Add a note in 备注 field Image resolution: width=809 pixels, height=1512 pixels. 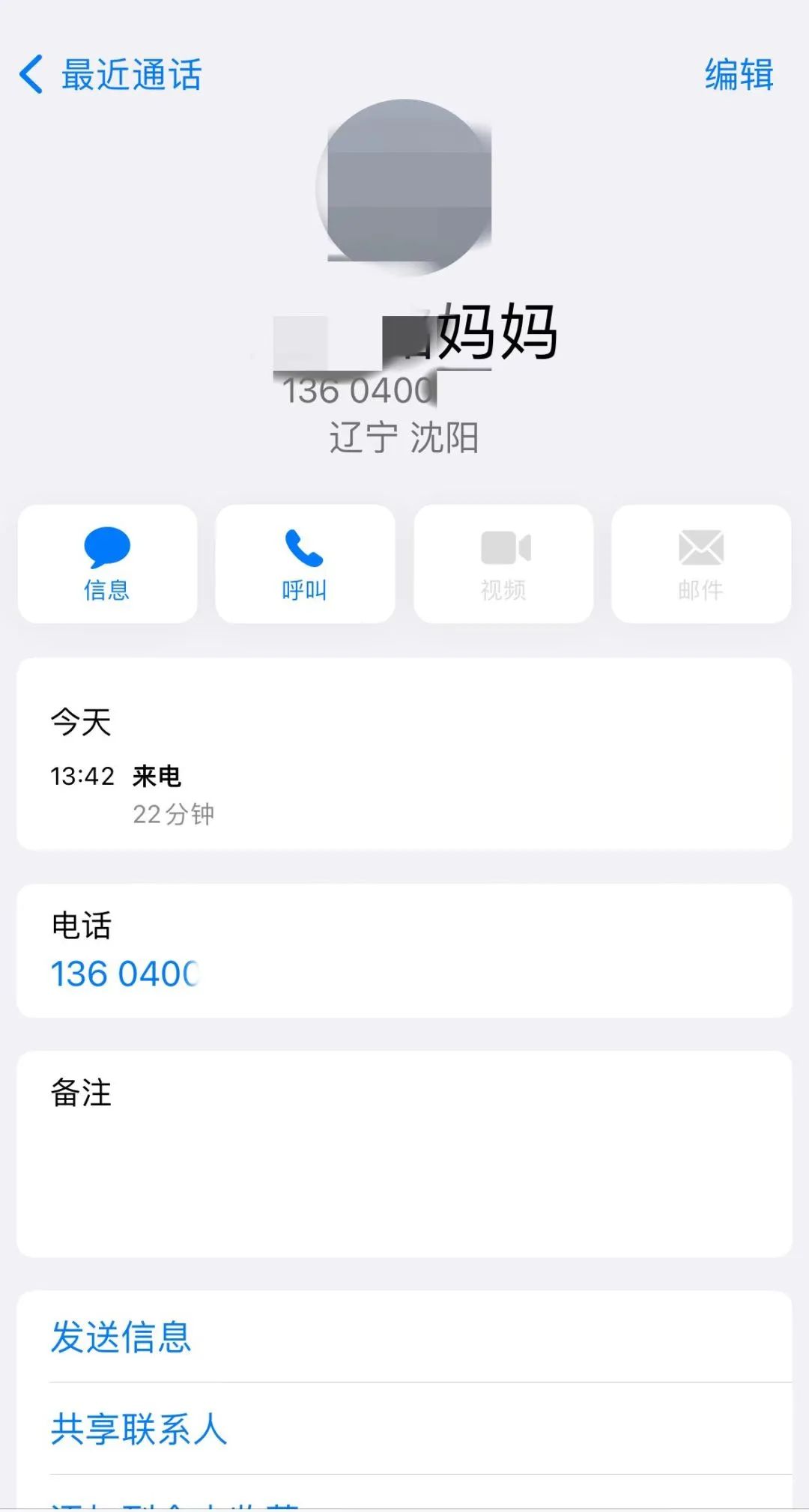pos(404,1154)
